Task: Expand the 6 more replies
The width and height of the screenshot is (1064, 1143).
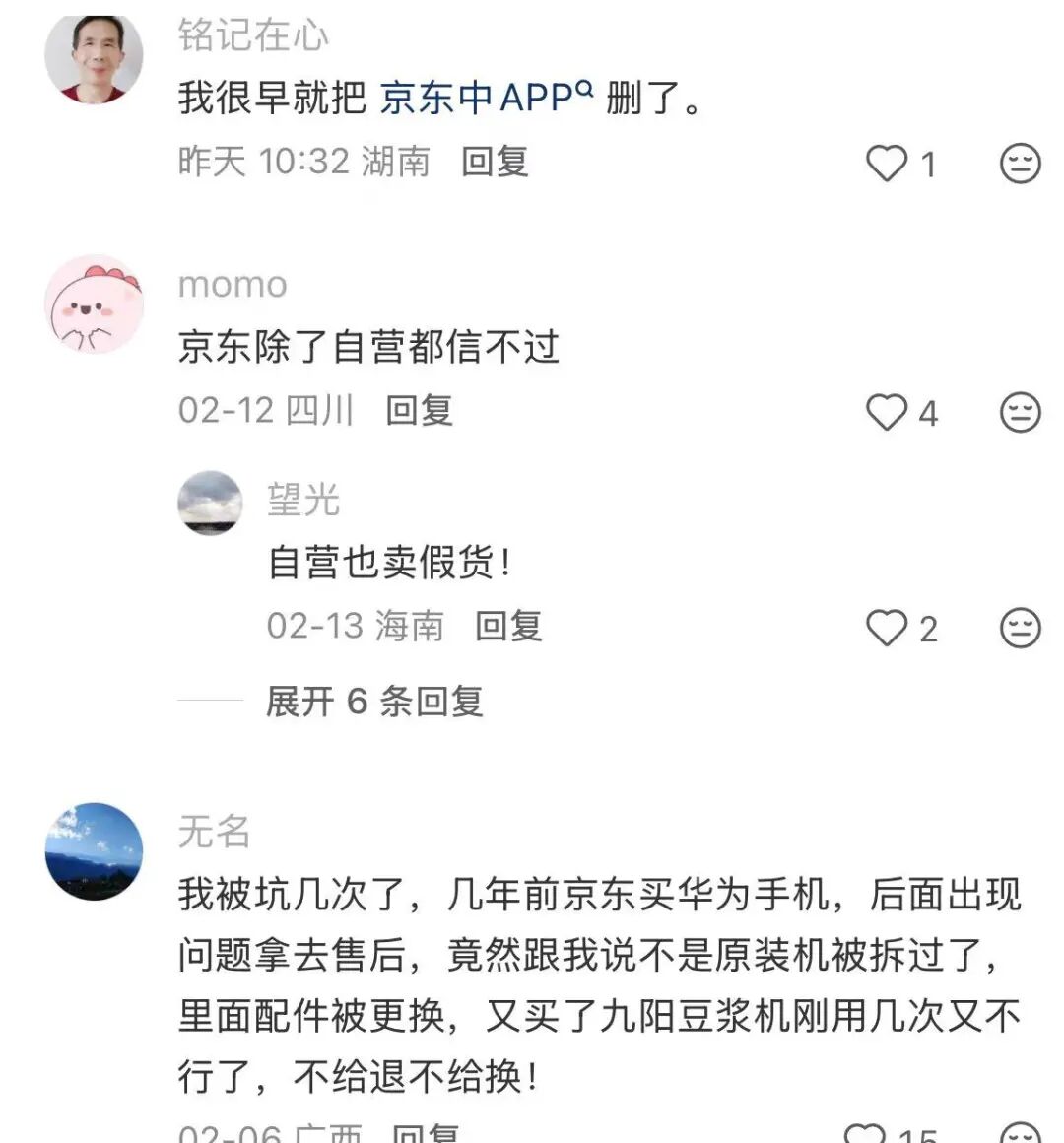Action: pyautogui.click(x=374, y=702)
